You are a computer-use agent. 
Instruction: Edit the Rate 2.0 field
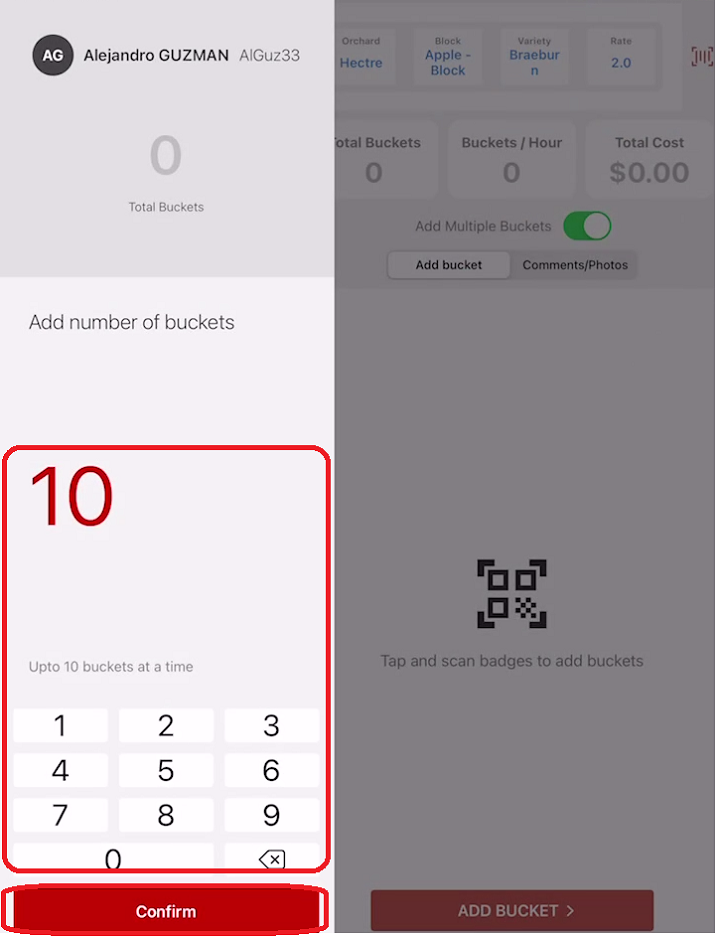(621, 55)
